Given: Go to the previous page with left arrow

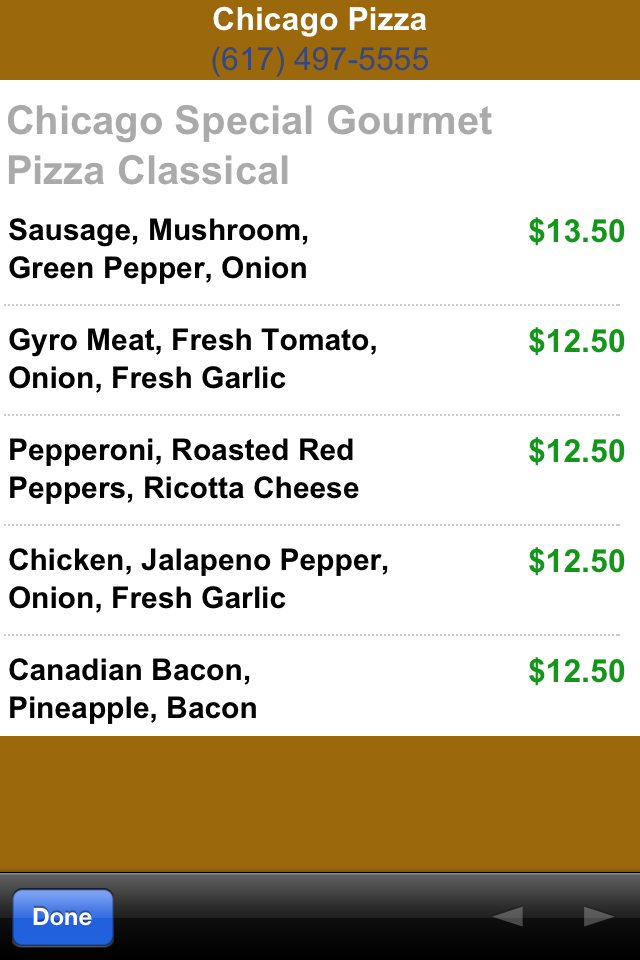Looking at the screenshot, I should [507, 916].
